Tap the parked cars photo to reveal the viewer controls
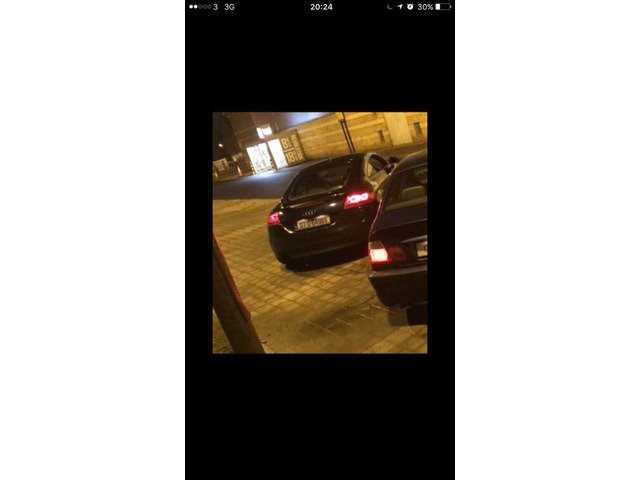 [x=319, y=232]
